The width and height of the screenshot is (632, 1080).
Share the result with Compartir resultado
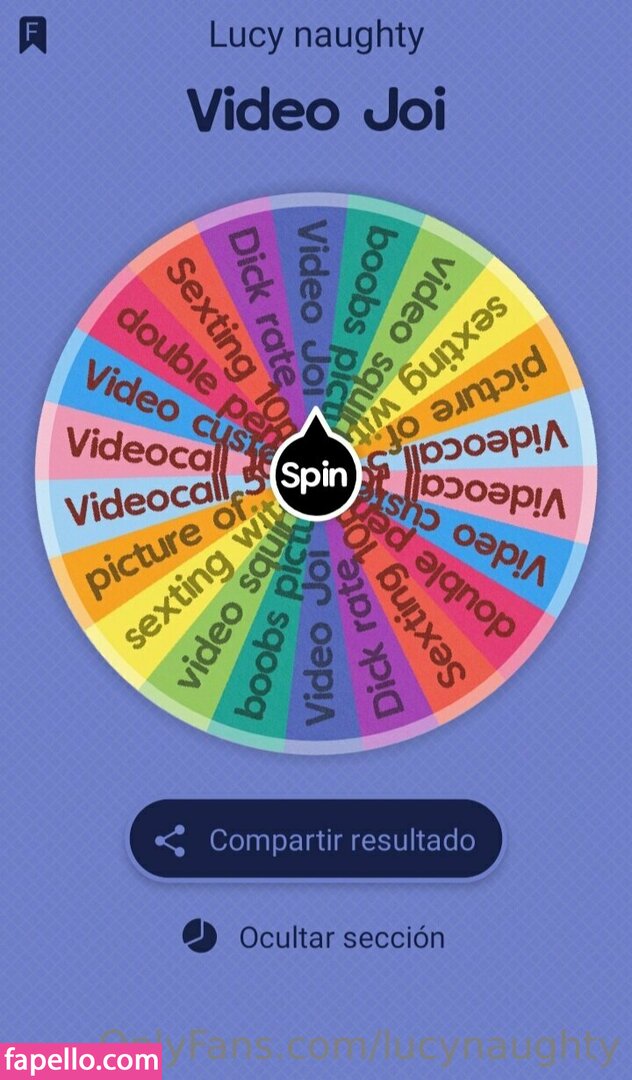pos(316,840)
